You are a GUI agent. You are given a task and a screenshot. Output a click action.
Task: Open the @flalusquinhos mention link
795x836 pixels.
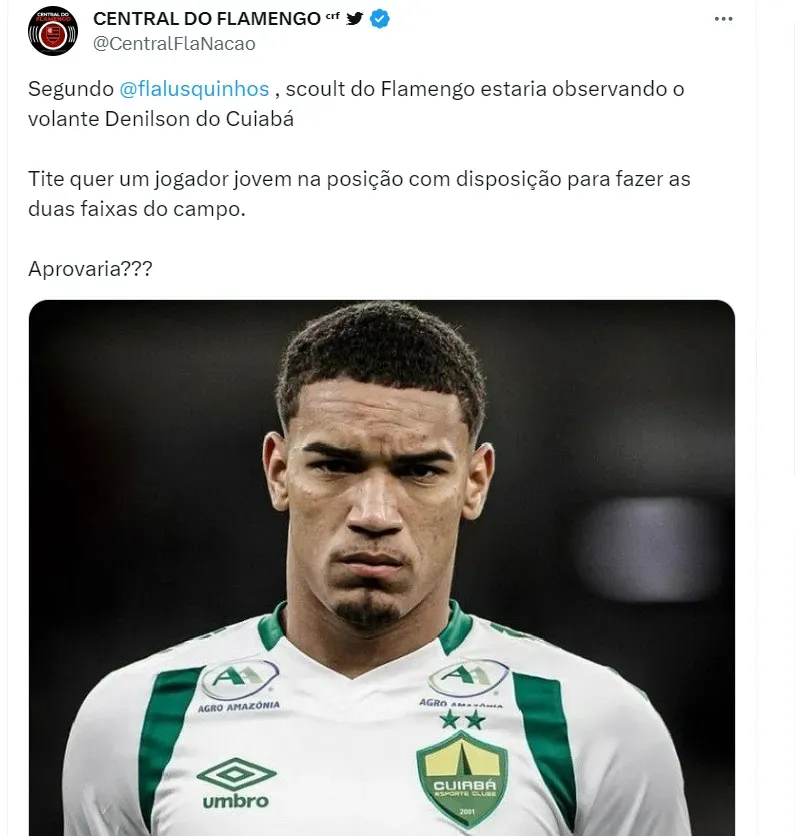pos(194,89)
